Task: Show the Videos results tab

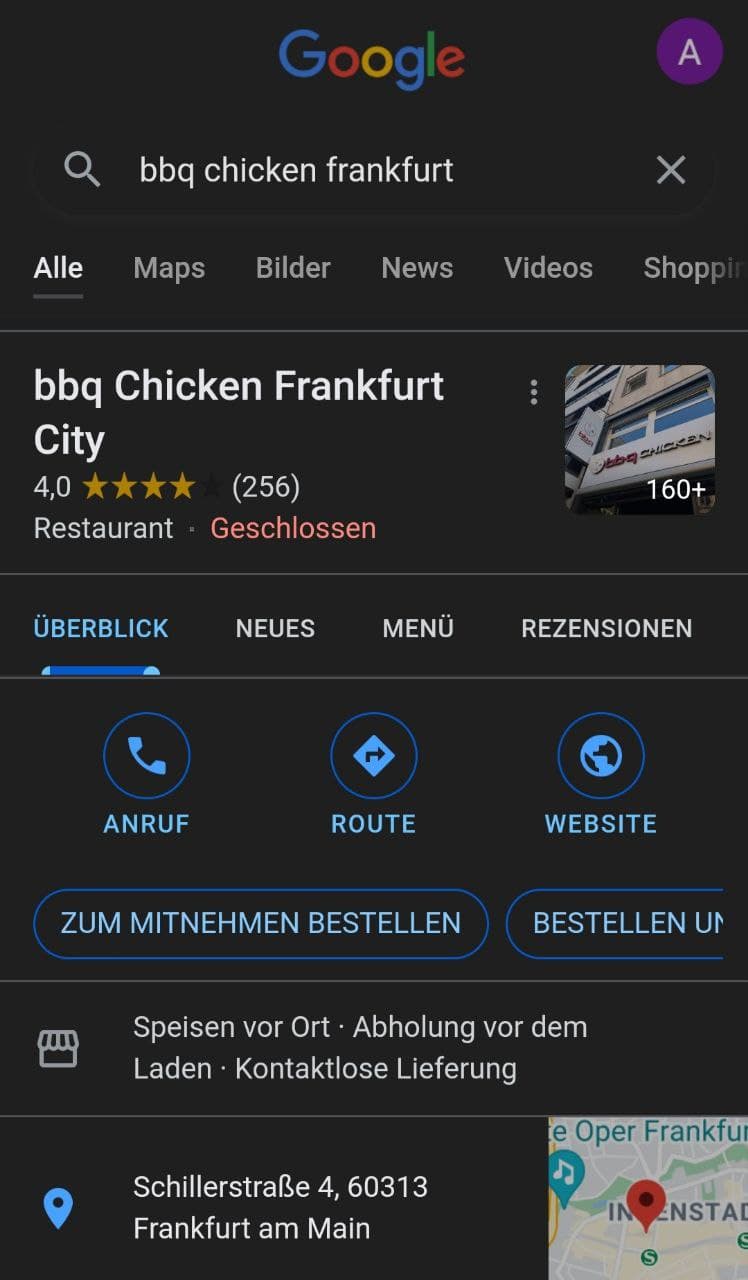Action: pyautogui.click(x=548, y=268)
